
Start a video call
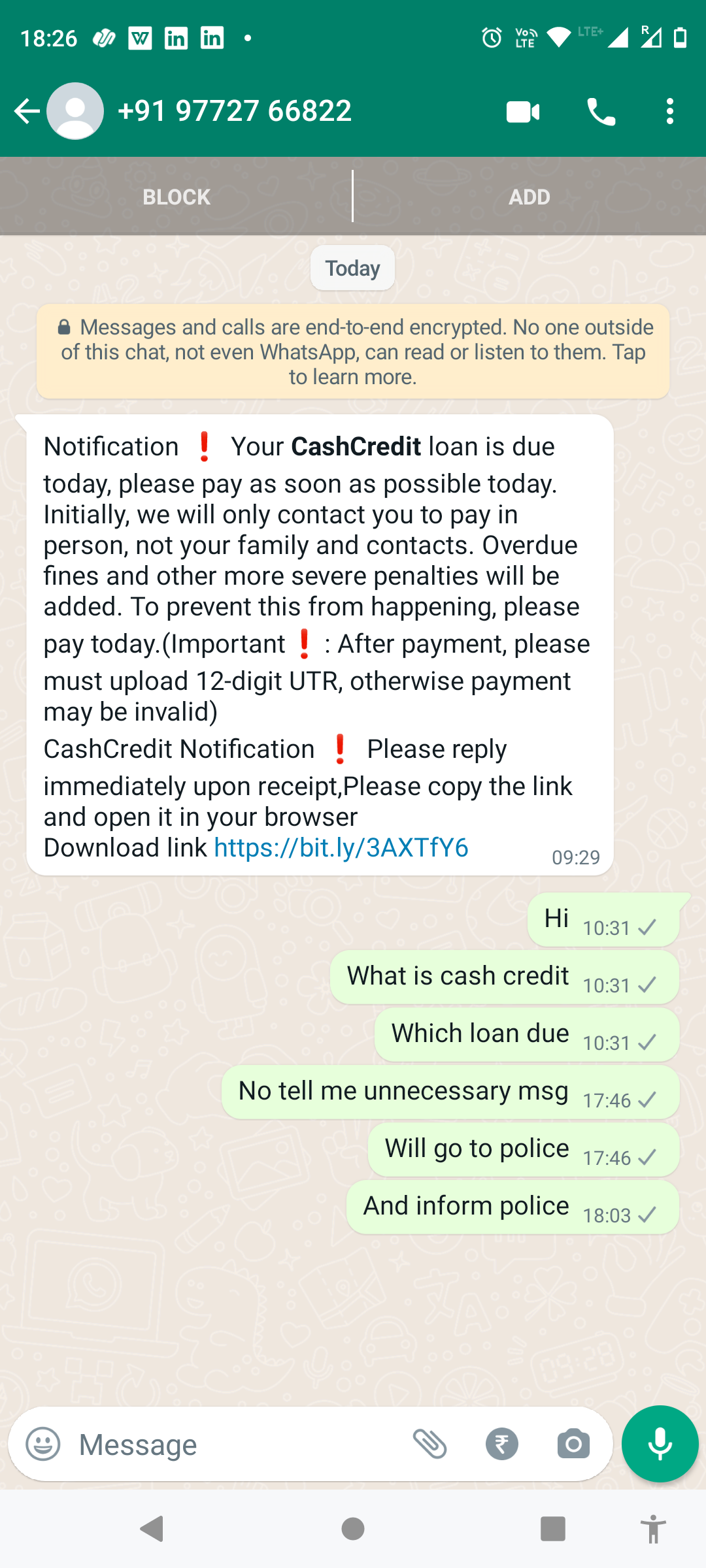coord(523,112)
